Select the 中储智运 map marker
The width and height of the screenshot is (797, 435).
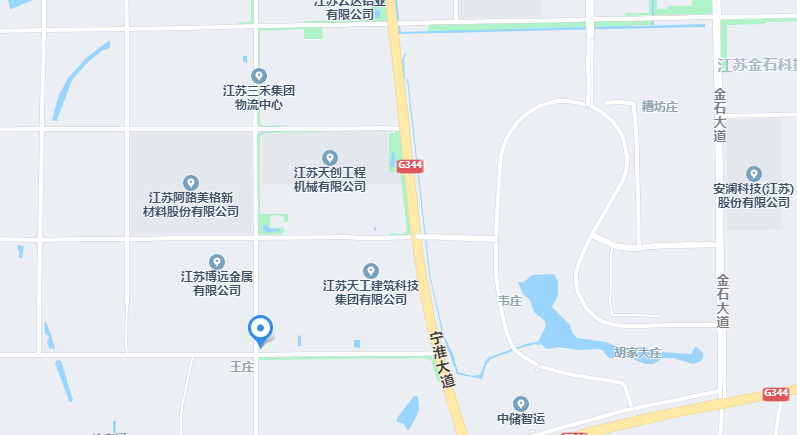point(520,403)
